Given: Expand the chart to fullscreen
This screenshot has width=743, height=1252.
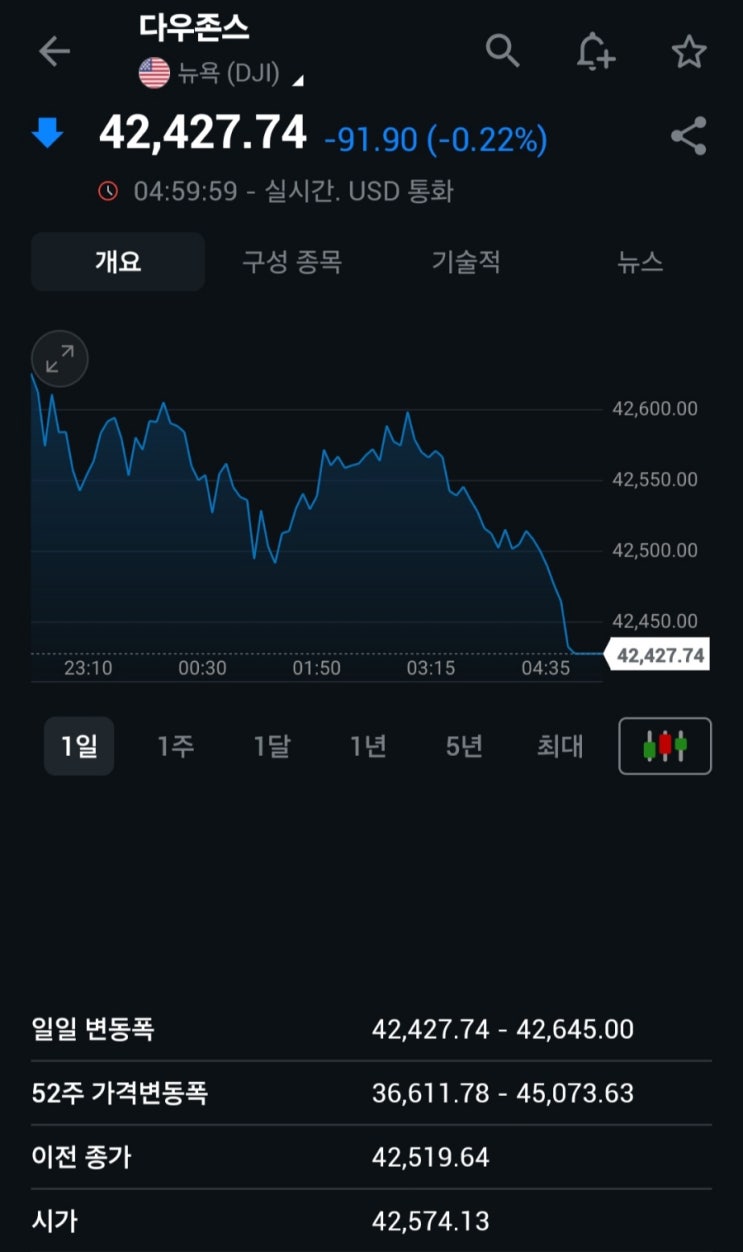Looking at the screenshot, I should point(60,358).
